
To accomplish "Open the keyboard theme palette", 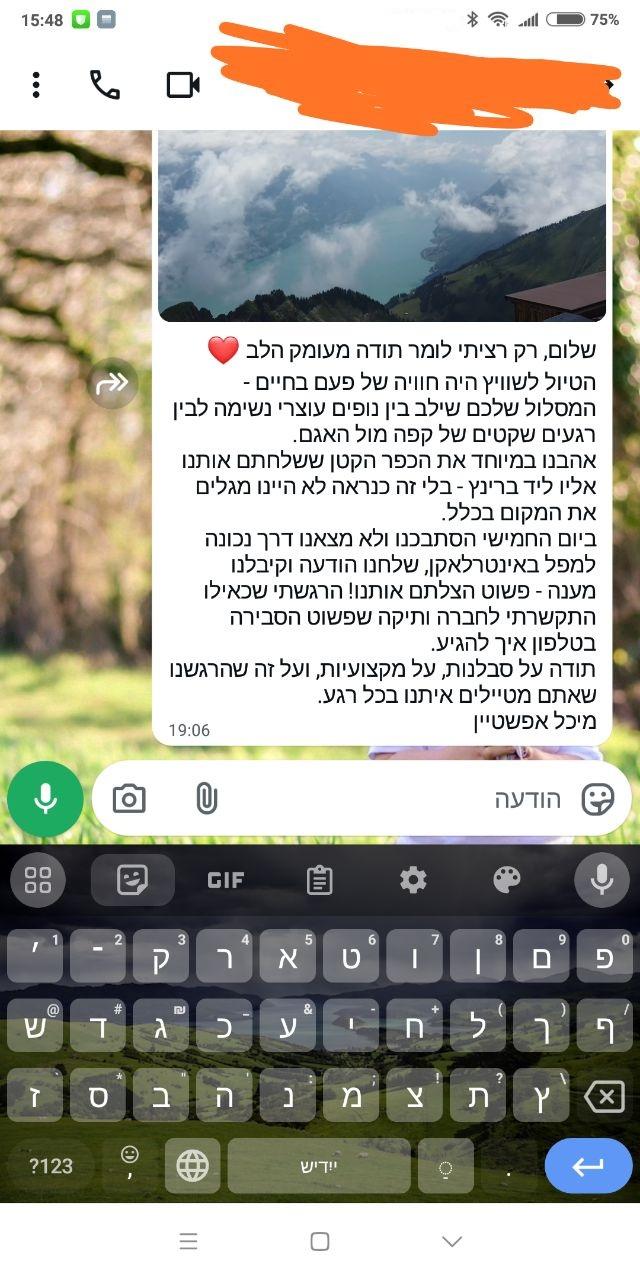I will pyautogui.click(x=507, y=880).
